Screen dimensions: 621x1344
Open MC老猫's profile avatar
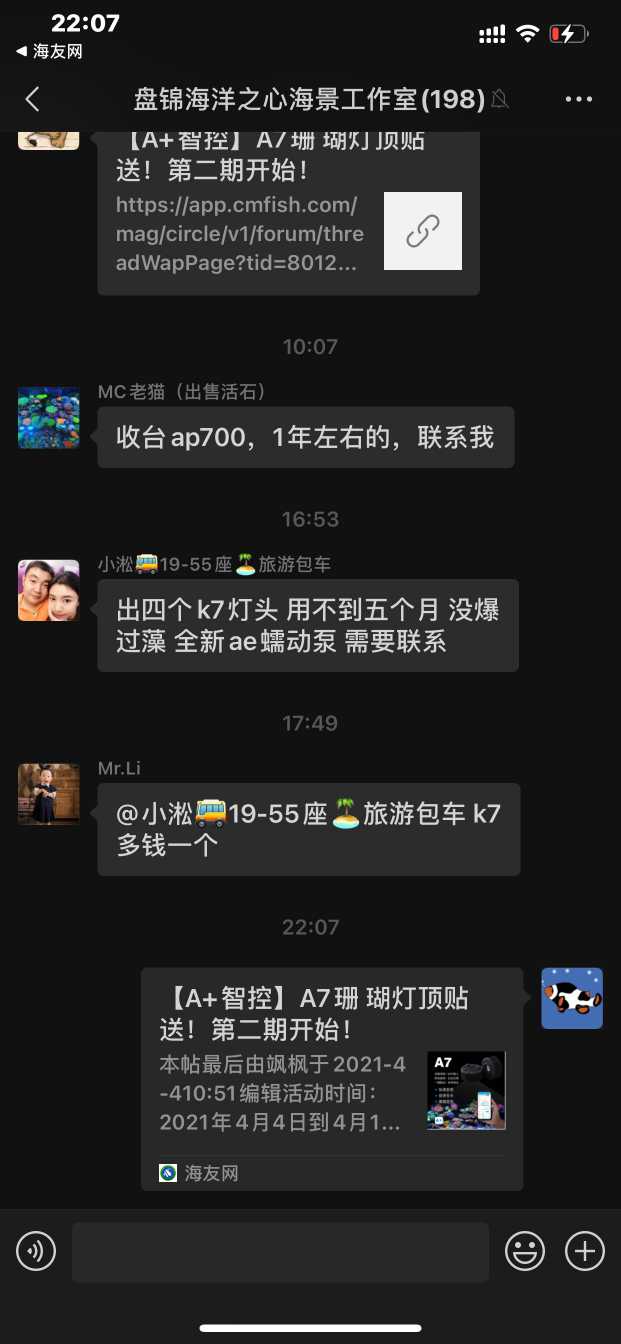tap(48, 418)
